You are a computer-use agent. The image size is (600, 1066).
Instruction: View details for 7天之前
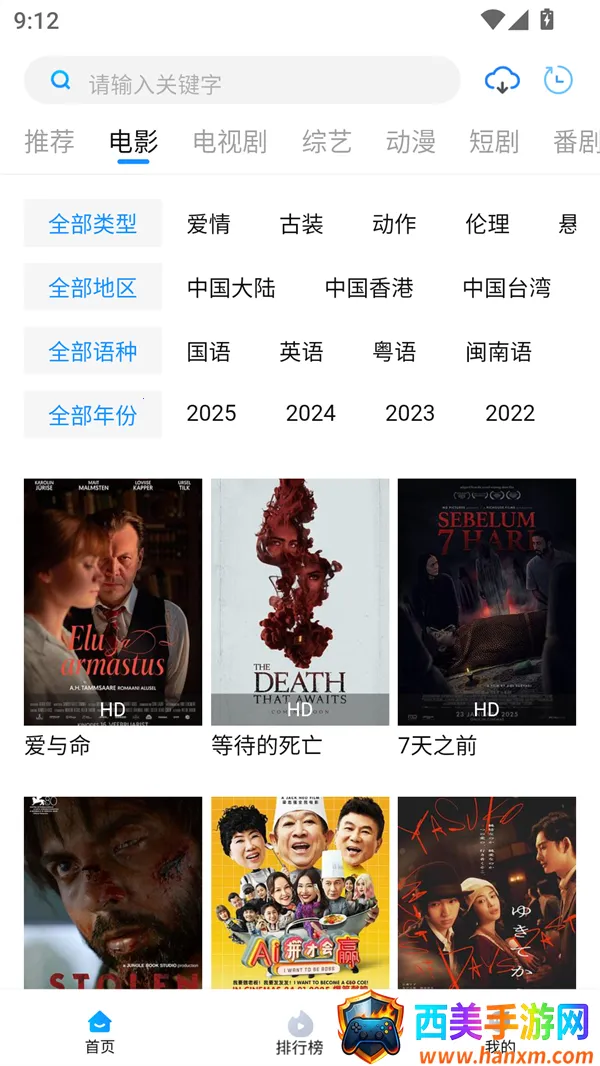(x=487, y=602)
